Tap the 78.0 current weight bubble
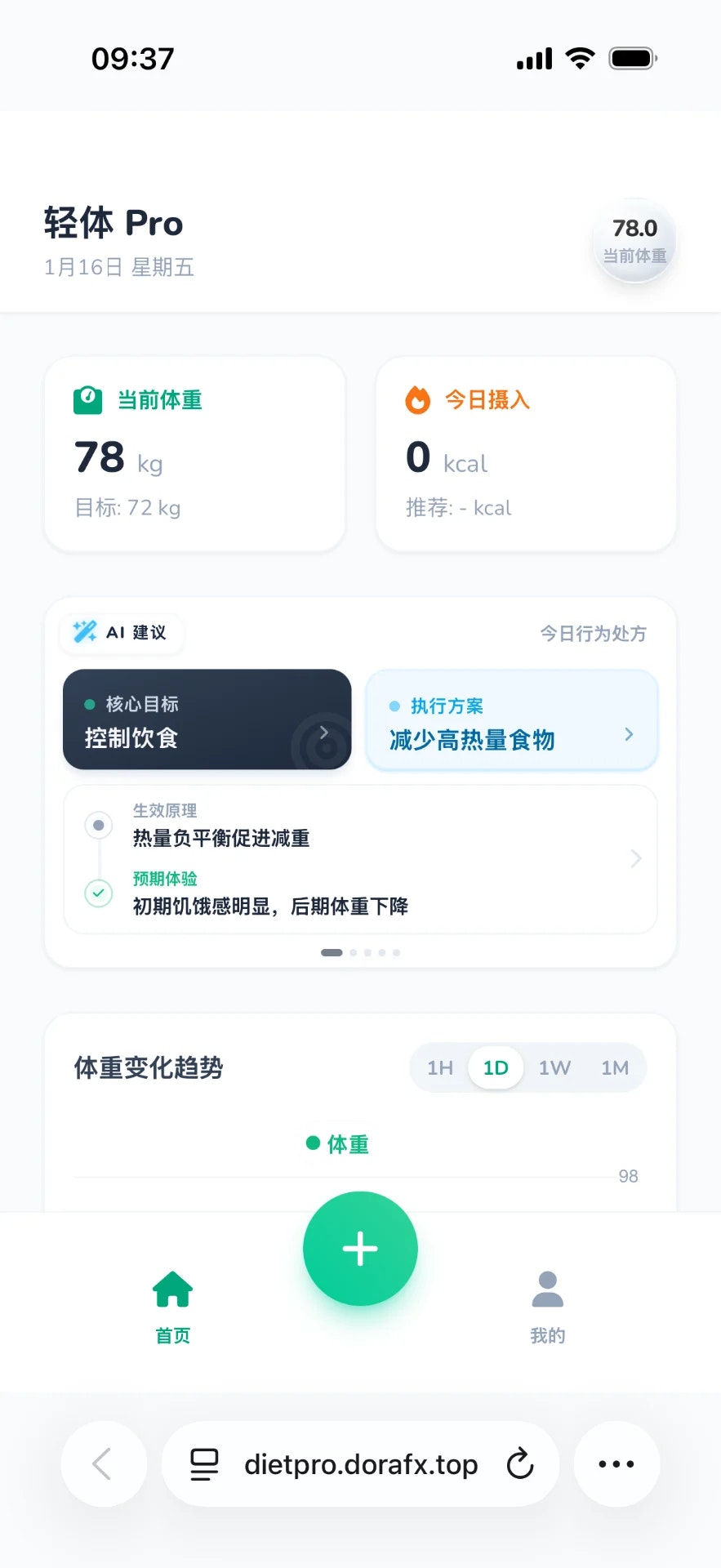The width and height of the screenshot is (721, 1568). click(634, 240)
